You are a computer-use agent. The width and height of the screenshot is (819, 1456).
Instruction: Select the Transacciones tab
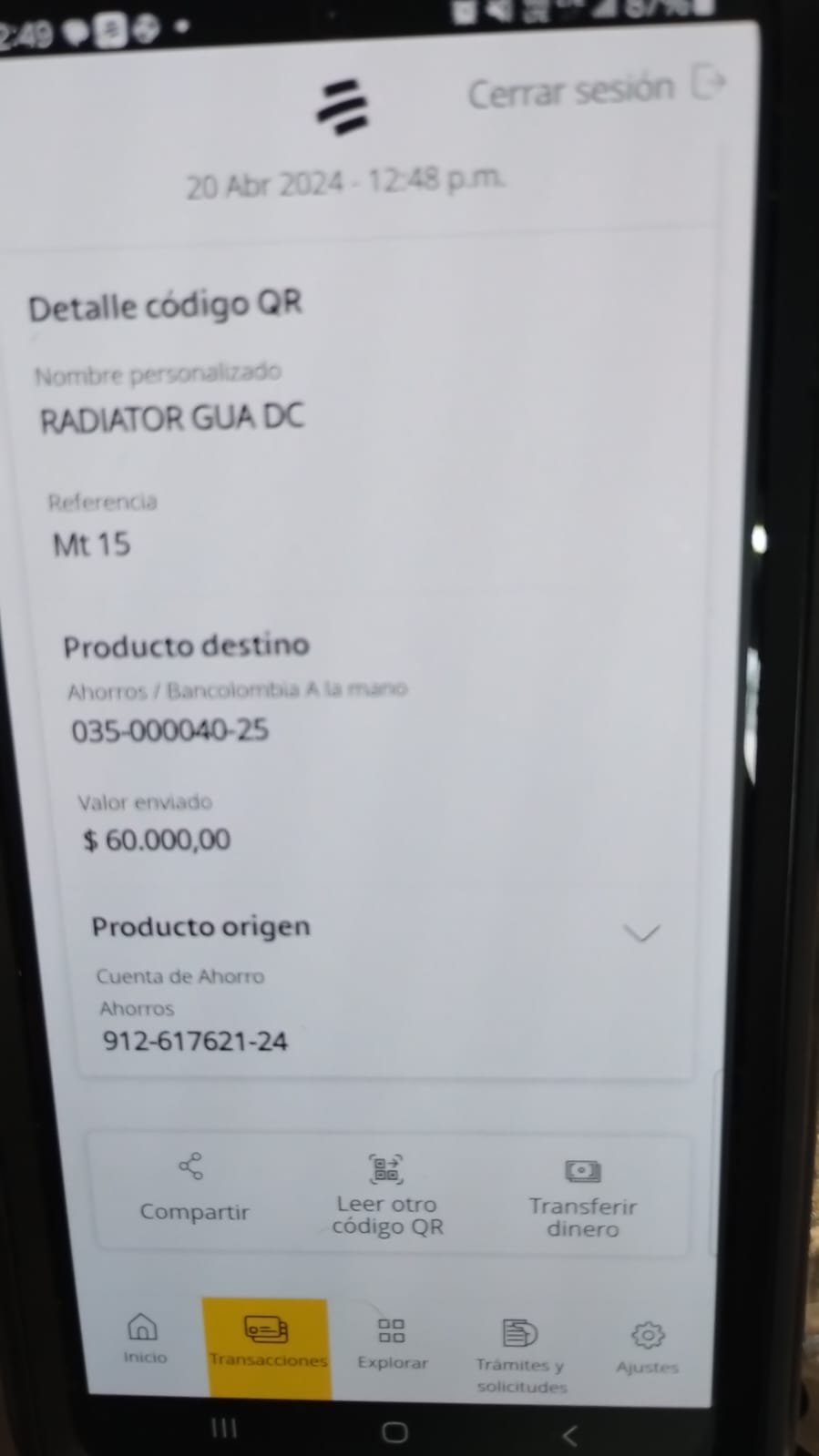[267, 1342]
